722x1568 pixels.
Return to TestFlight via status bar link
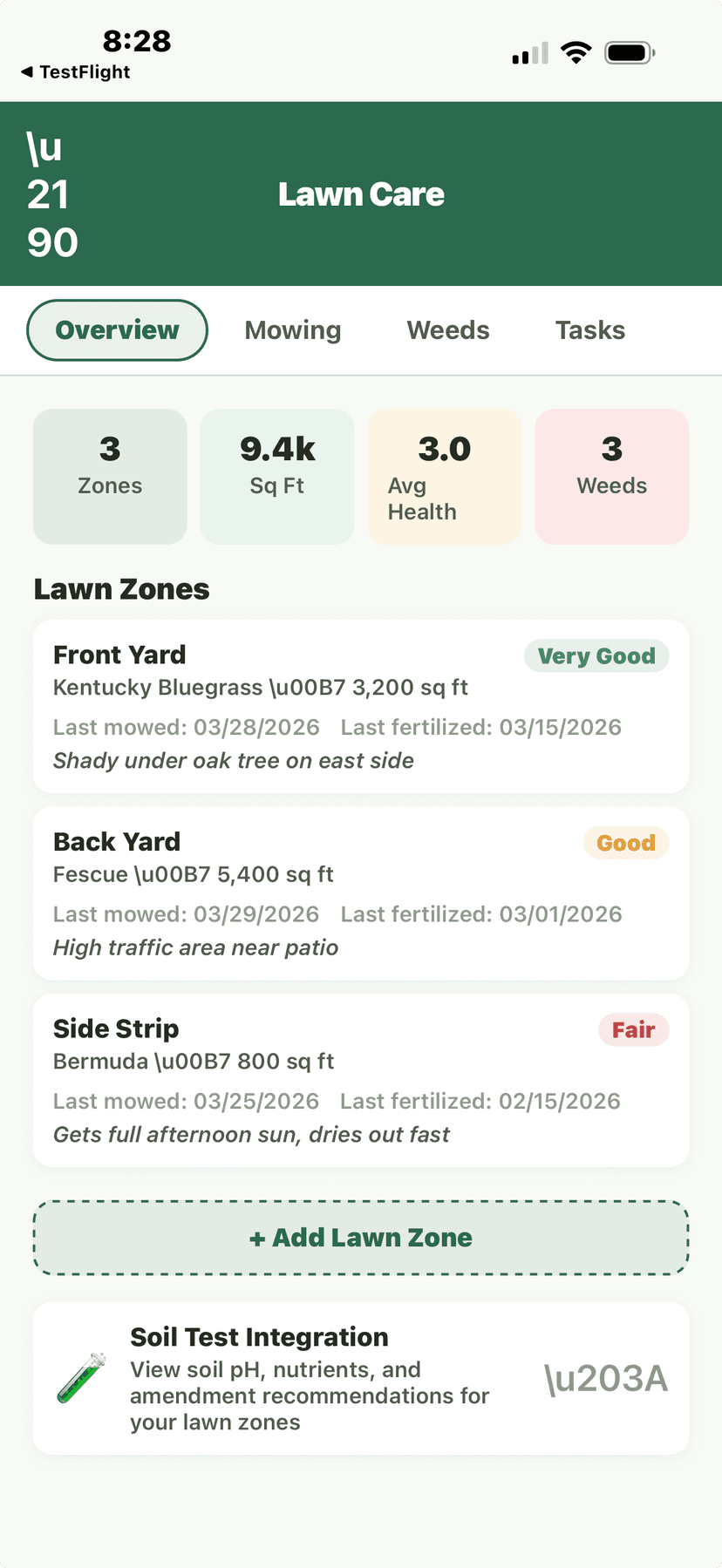(x=74, y=72)
